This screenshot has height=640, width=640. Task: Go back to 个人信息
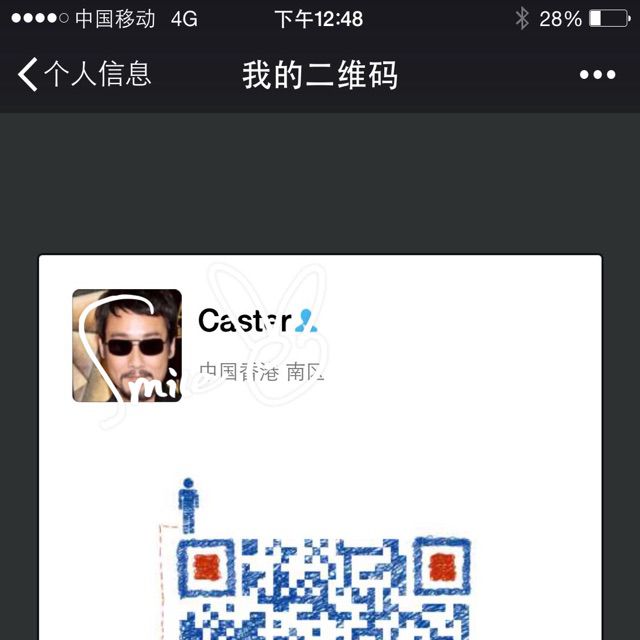point(84,74)
